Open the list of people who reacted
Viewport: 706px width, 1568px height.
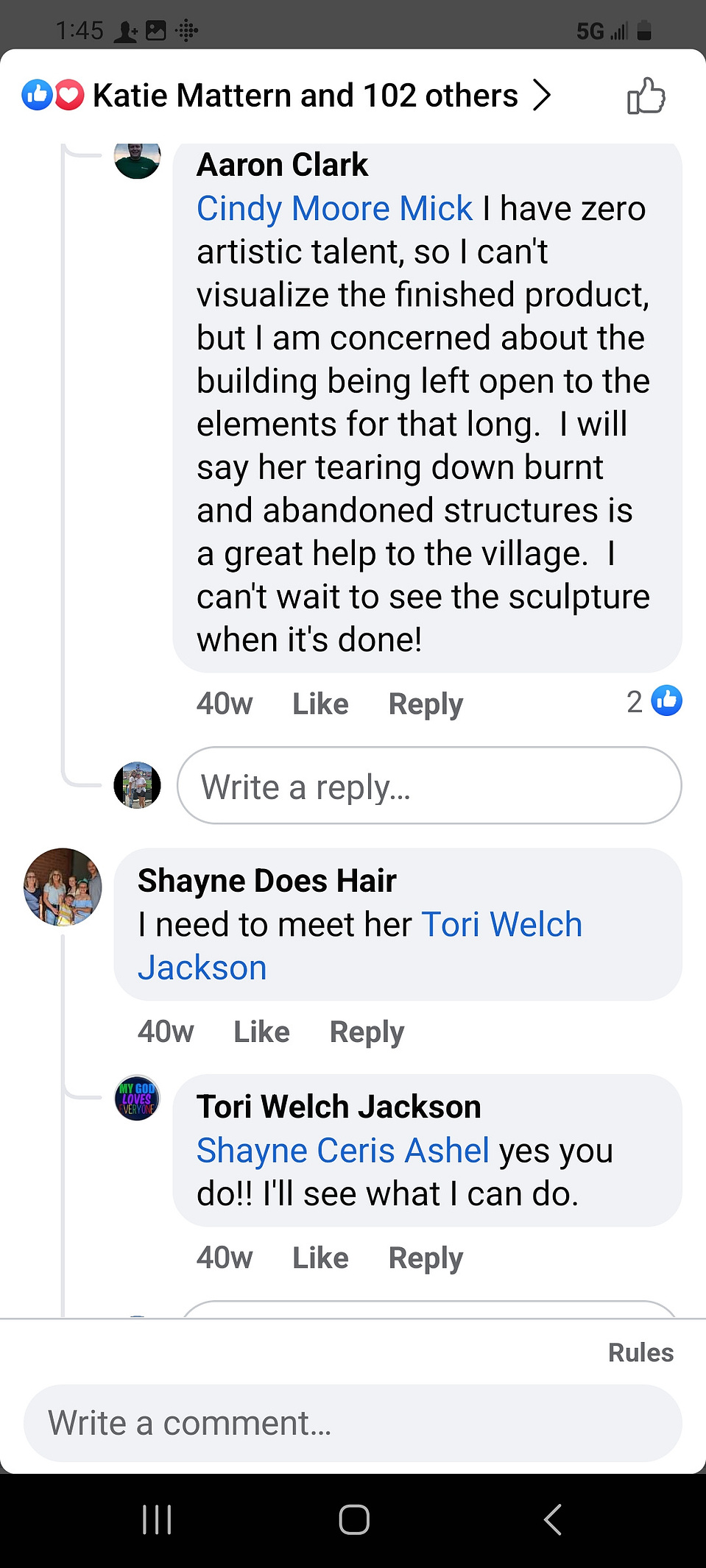click(x=305, y=96)
